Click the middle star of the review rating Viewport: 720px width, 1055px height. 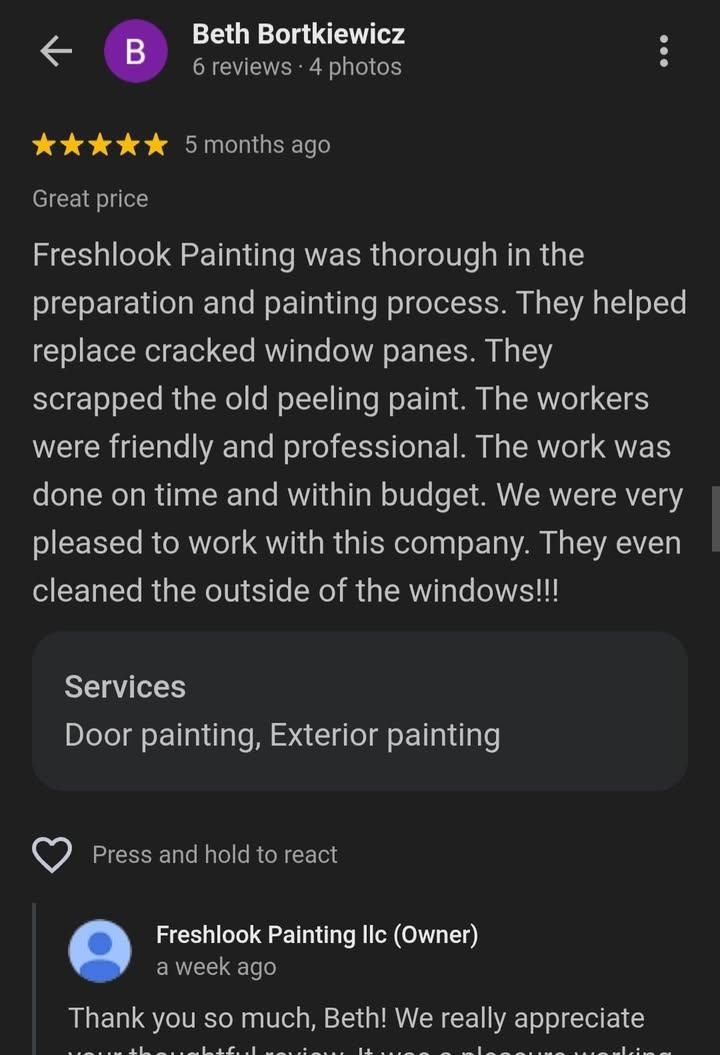[x=100, y=144]
